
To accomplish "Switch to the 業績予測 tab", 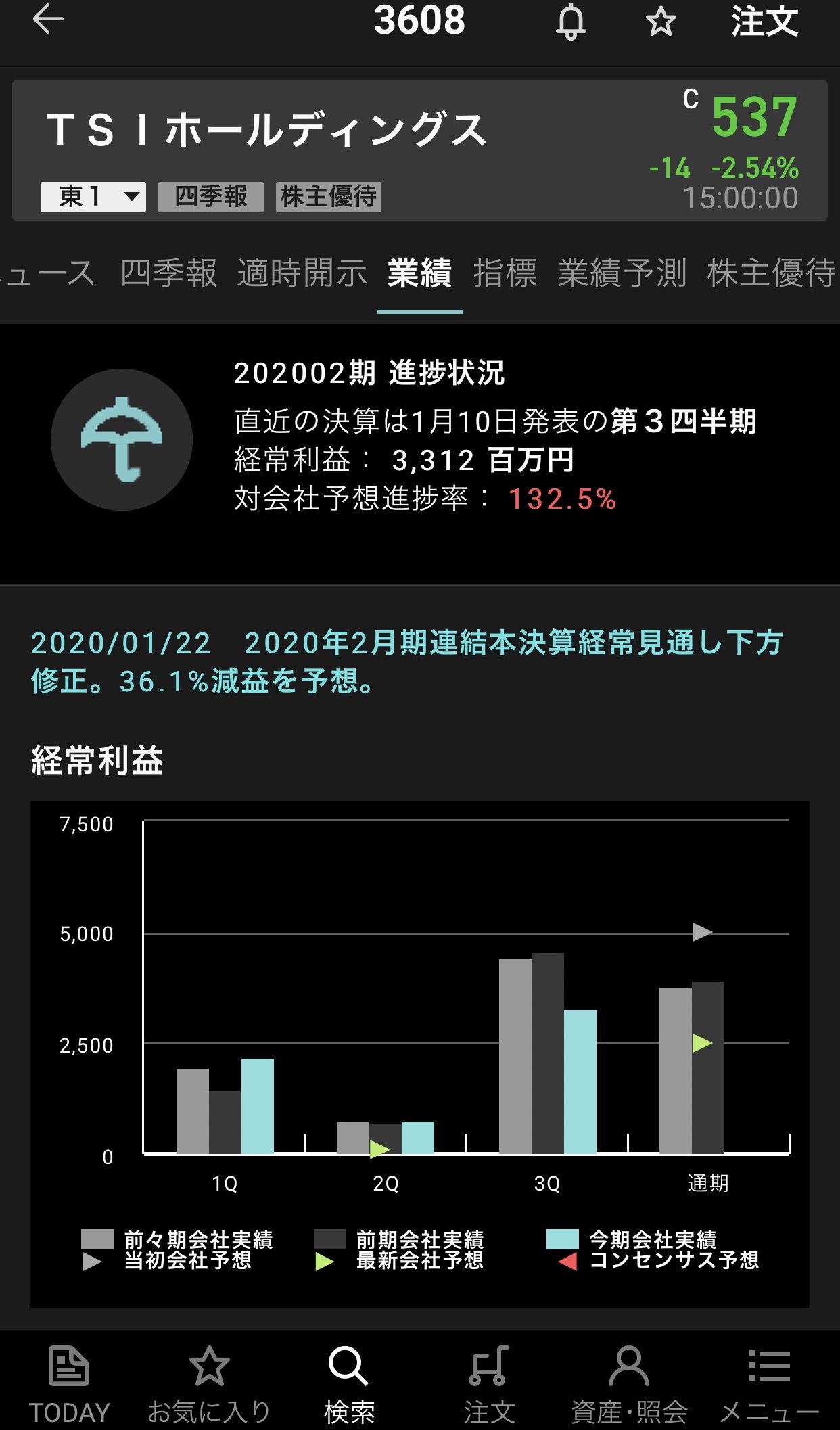I will [x=622, y=273].
